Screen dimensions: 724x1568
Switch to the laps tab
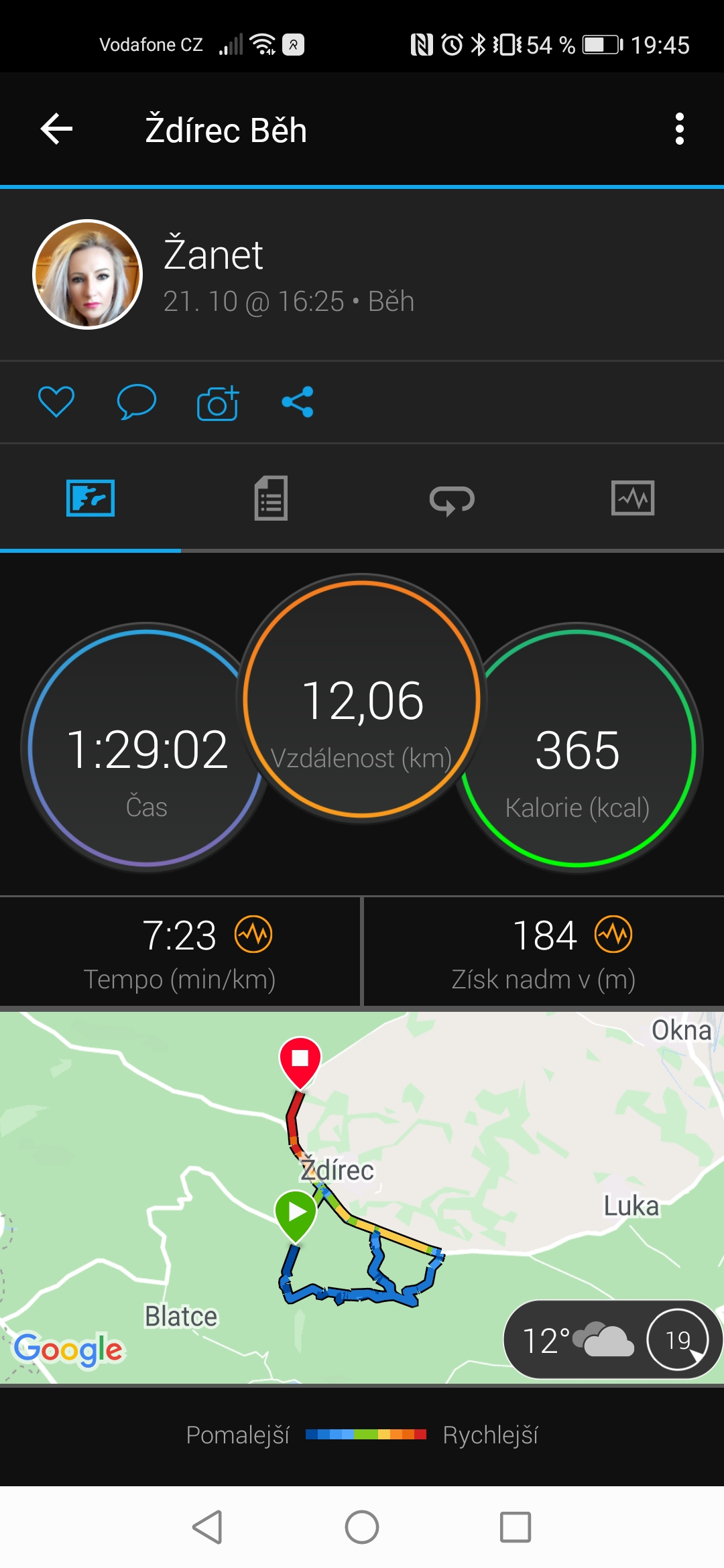pos(452,499)
